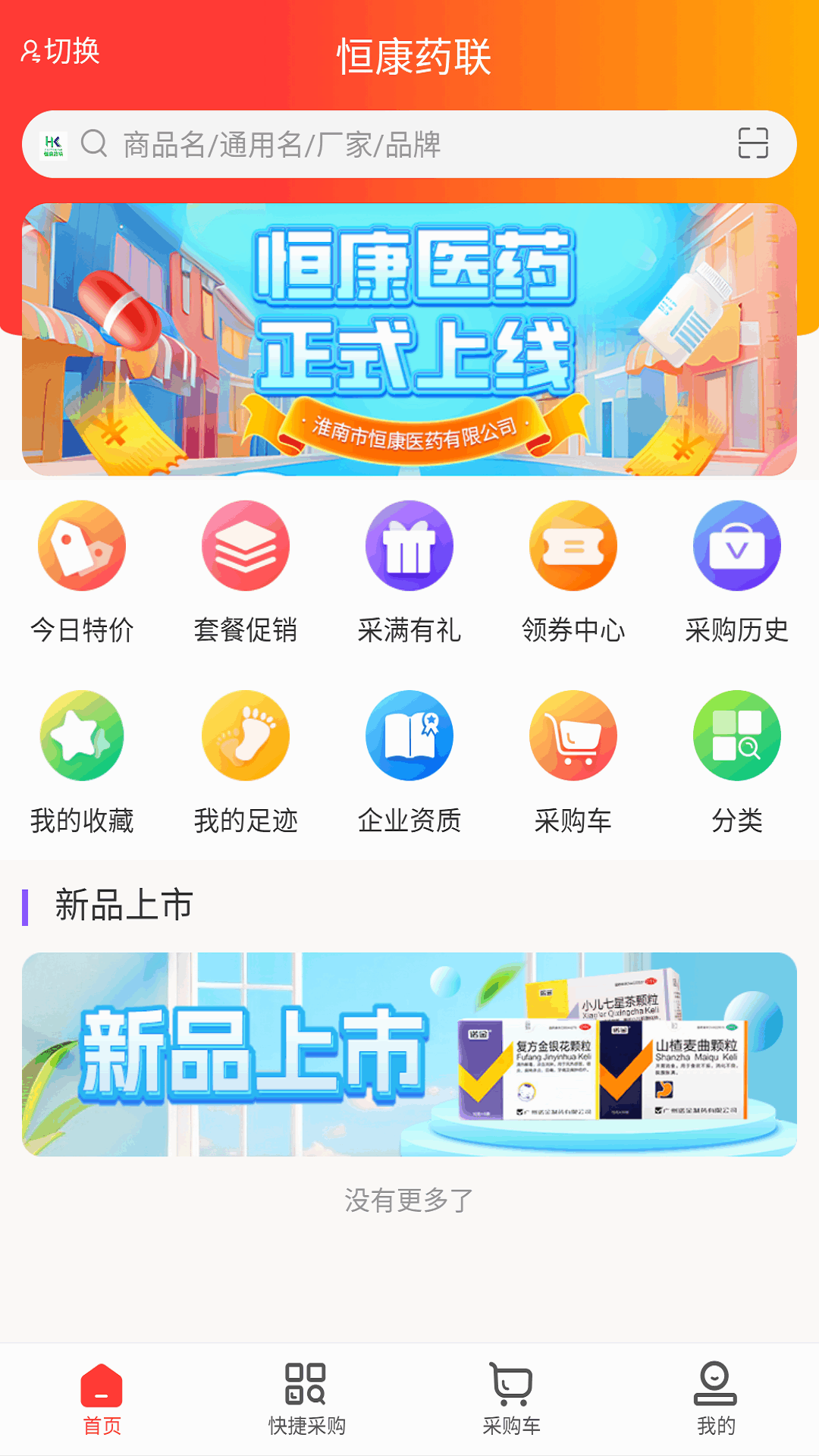Tap the product search input field
This screenshot has height=1456, width=819.
341,145
